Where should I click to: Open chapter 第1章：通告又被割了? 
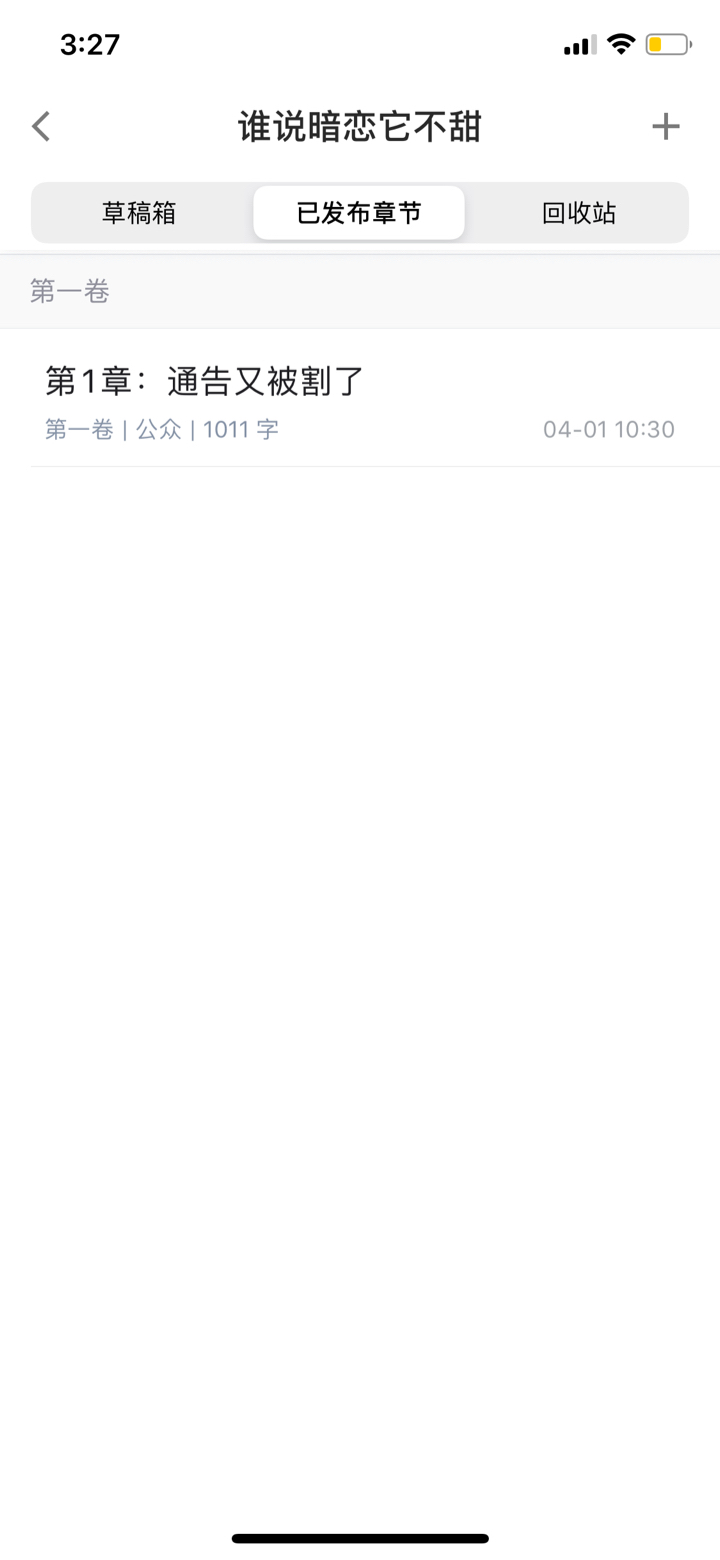tap(360, 399)
